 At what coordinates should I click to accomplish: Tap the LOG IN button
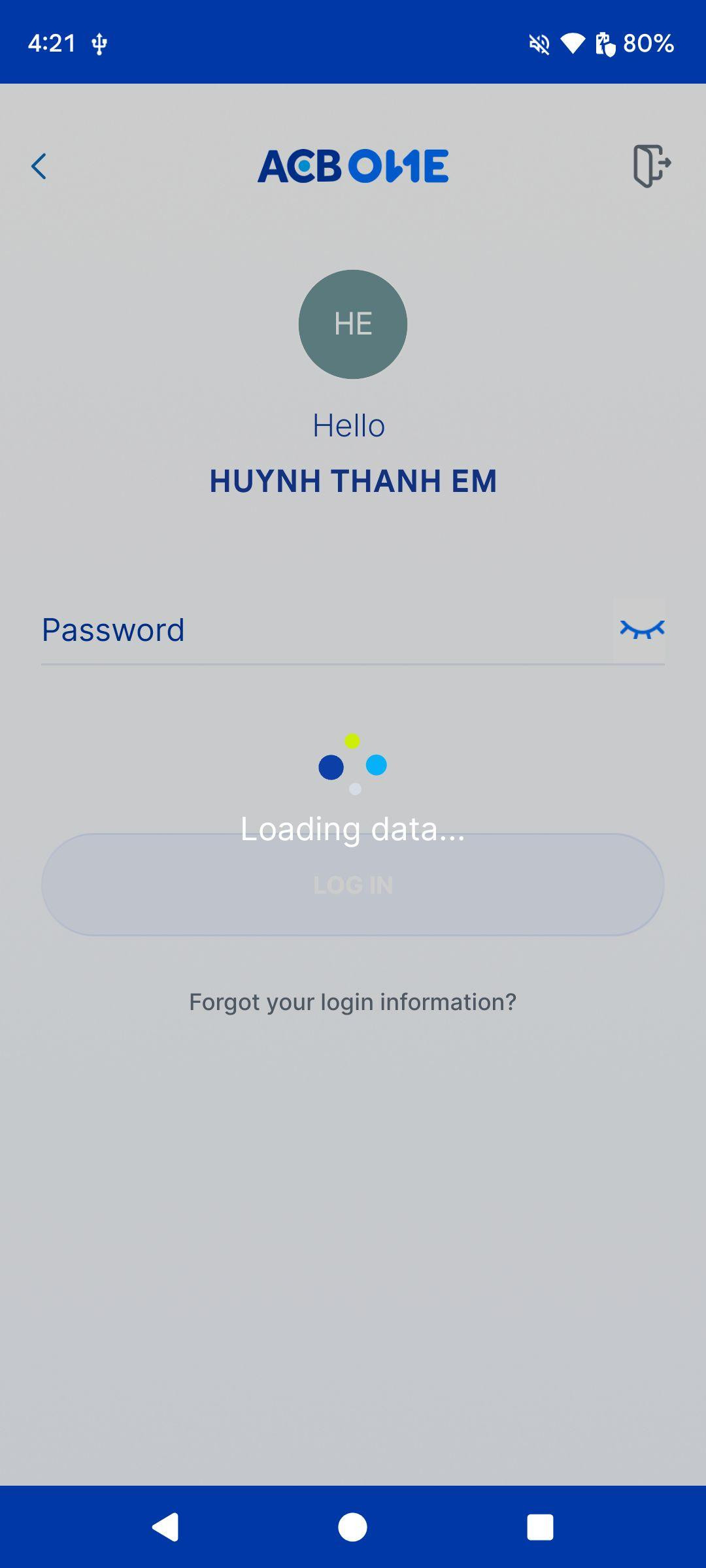353,885
